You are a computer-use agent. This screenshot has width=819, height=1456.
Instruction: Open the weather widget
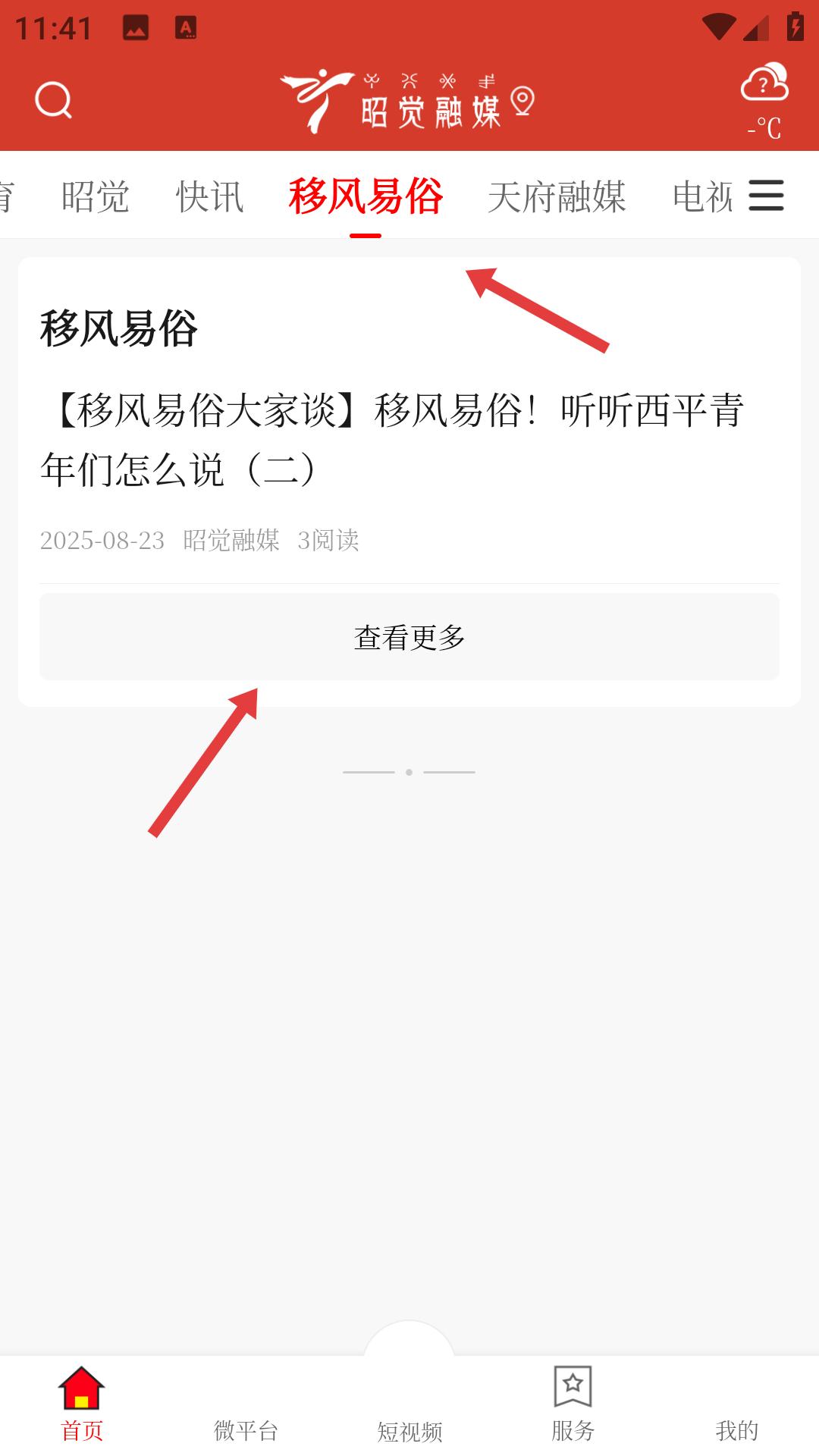click(764, 102)
